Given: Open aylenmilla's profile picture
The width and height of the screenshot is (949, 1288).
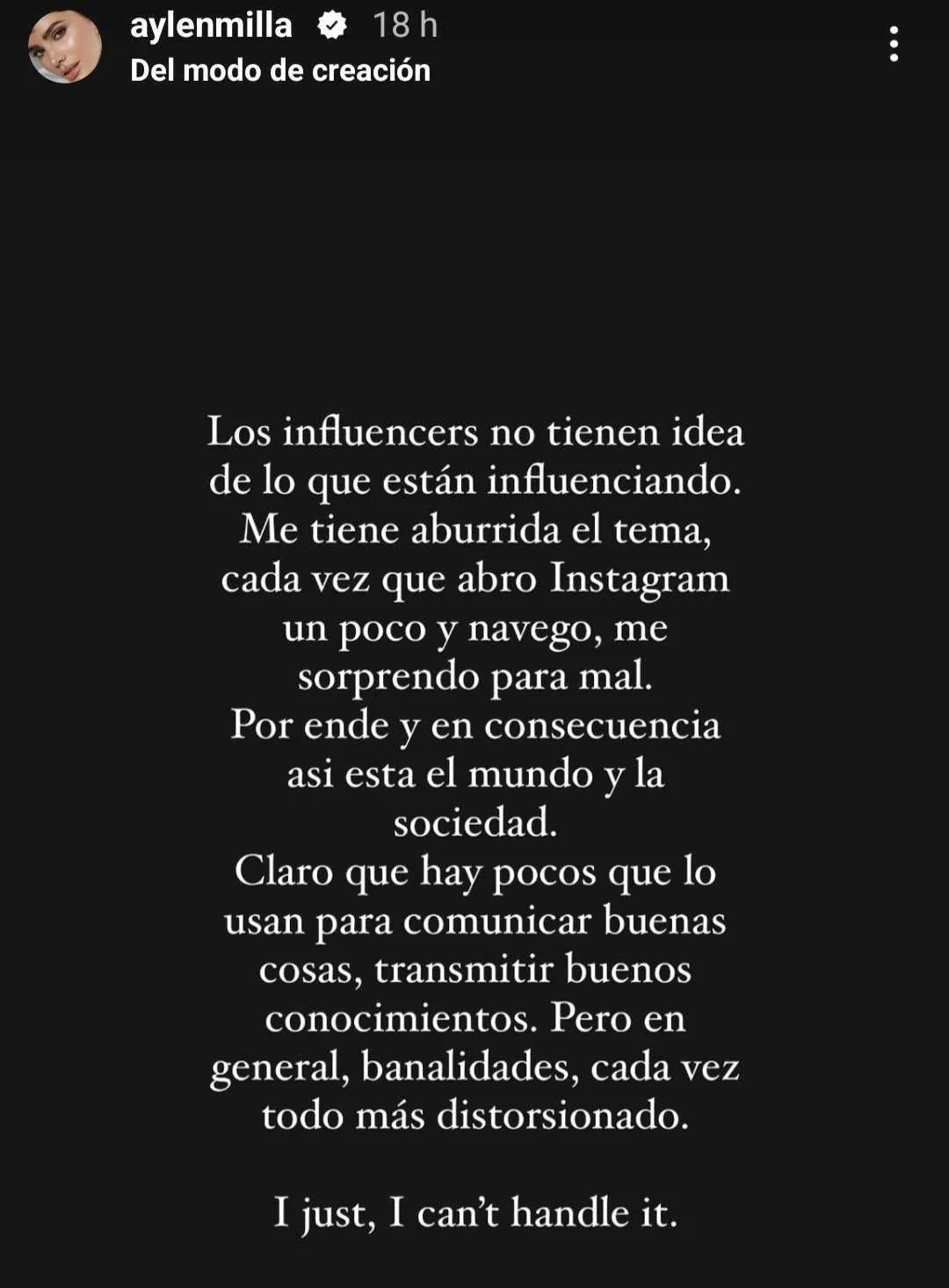Looking at the screenshot, I should coord(64,47).
